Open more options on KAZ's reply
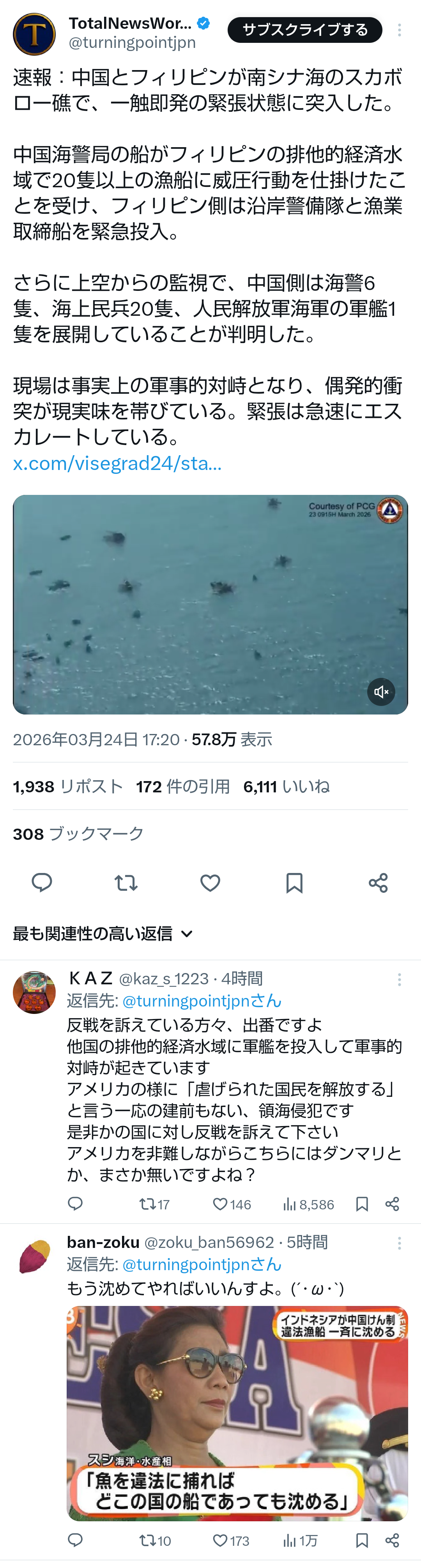The image size is (421, 1568). pyautogui.click(x=399, y=979)
